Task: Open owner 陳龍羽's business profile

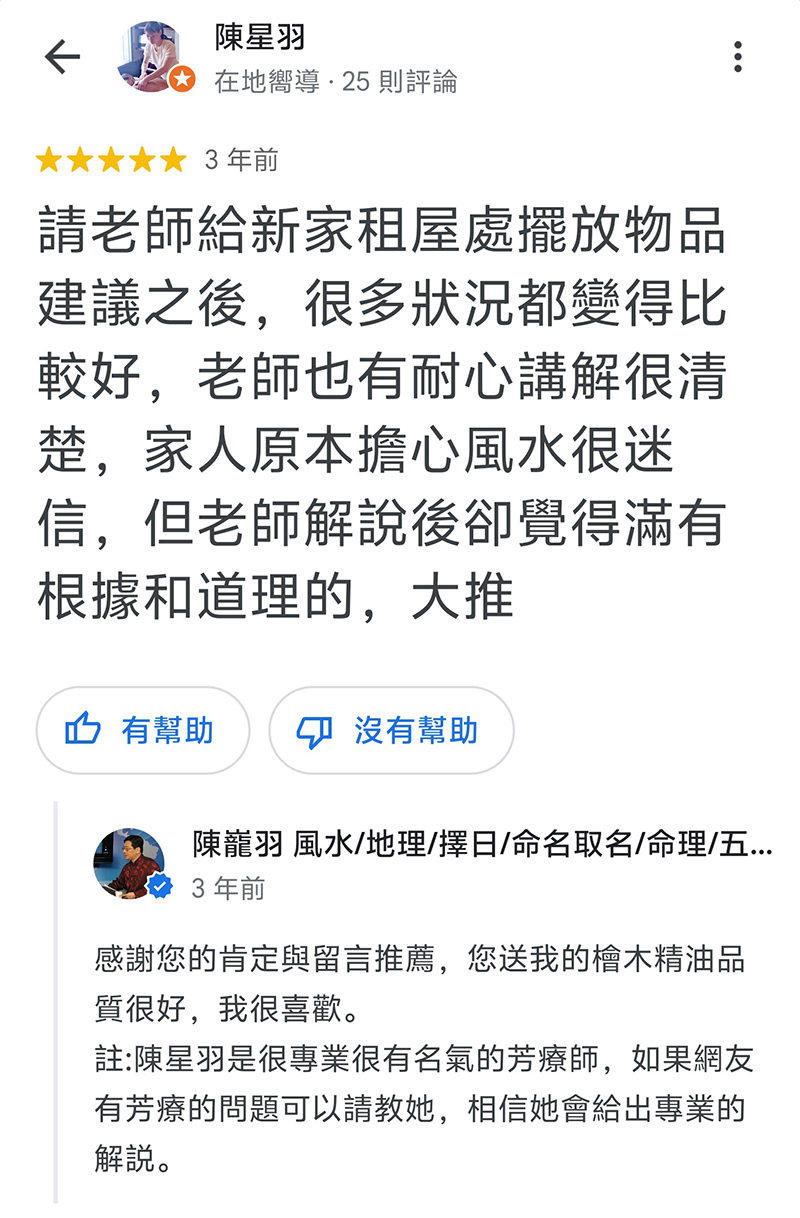Action: tap(482, 845)
